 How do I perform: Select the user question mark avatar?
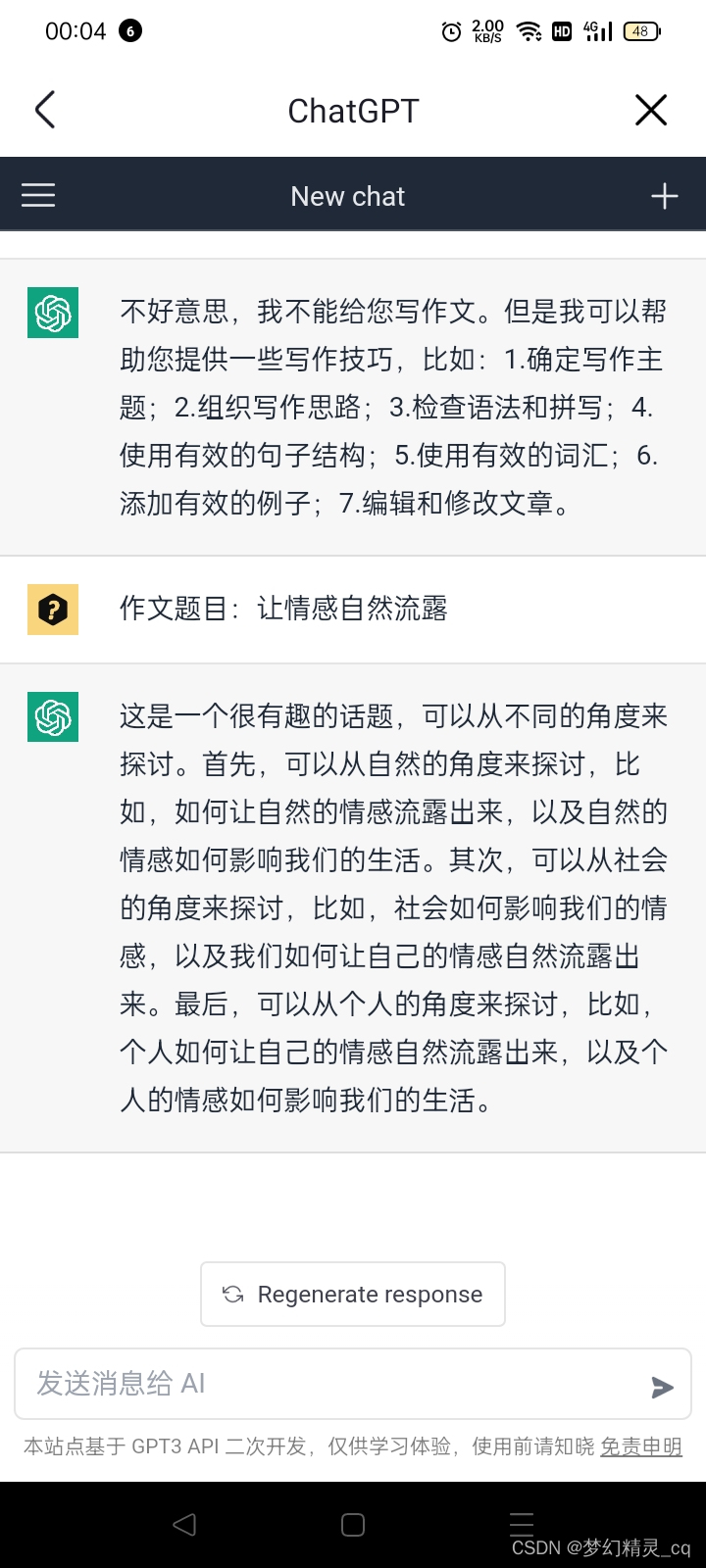pos(52,610)
